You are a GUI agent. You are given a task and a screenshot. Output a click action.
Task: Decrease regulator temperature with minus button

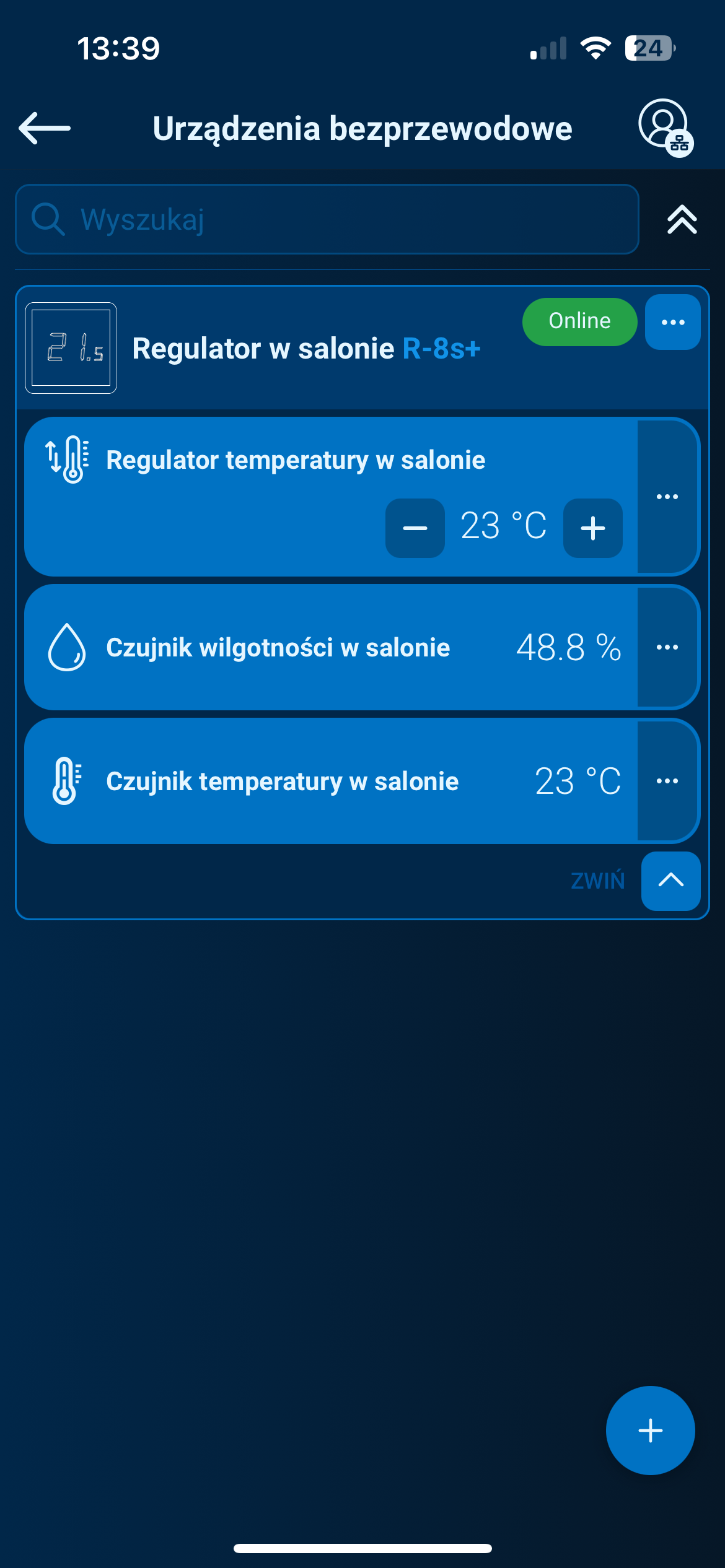click(415, 528)
